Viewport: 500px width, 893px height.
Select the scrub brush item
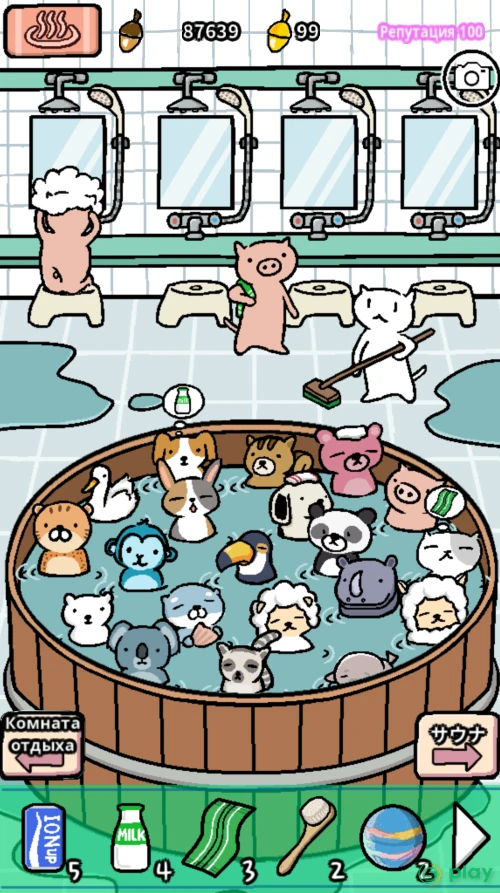click(x=306, y=835)
